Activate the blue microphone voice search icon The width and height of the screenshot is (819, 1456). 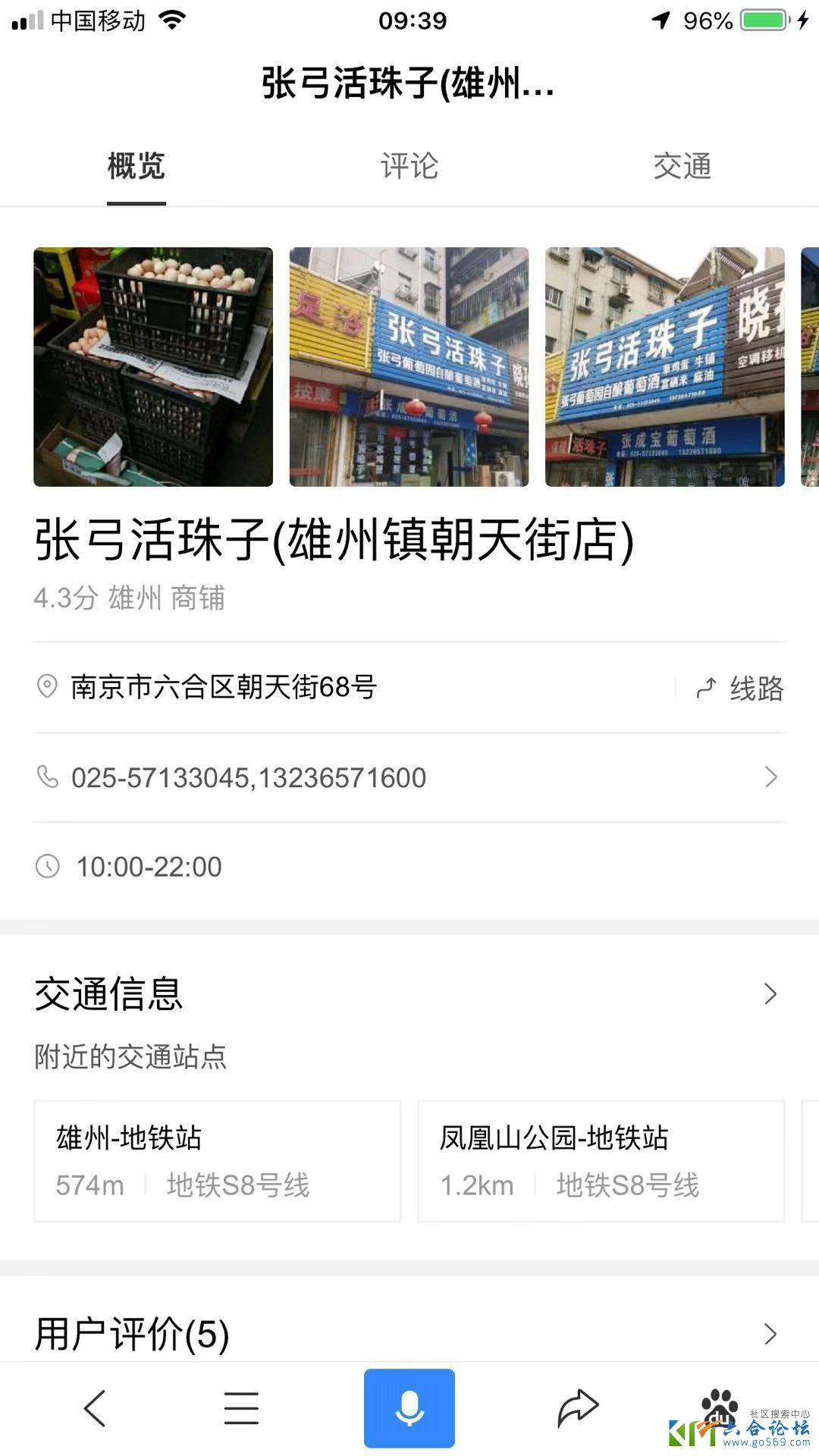[x=409, y=1407]
